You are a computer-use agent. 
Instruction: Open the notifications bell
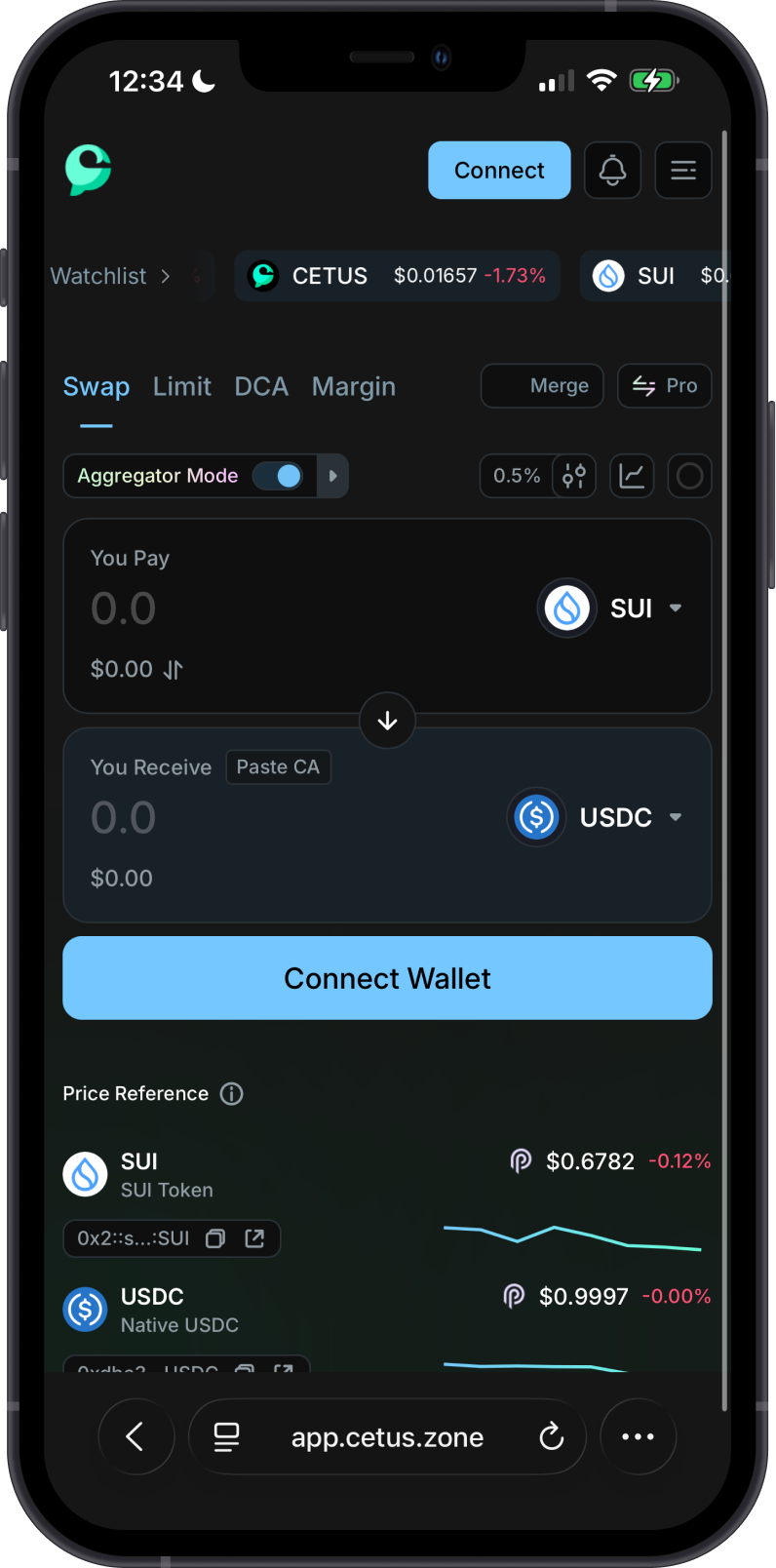pyautogui.click(x=612, y=170)
